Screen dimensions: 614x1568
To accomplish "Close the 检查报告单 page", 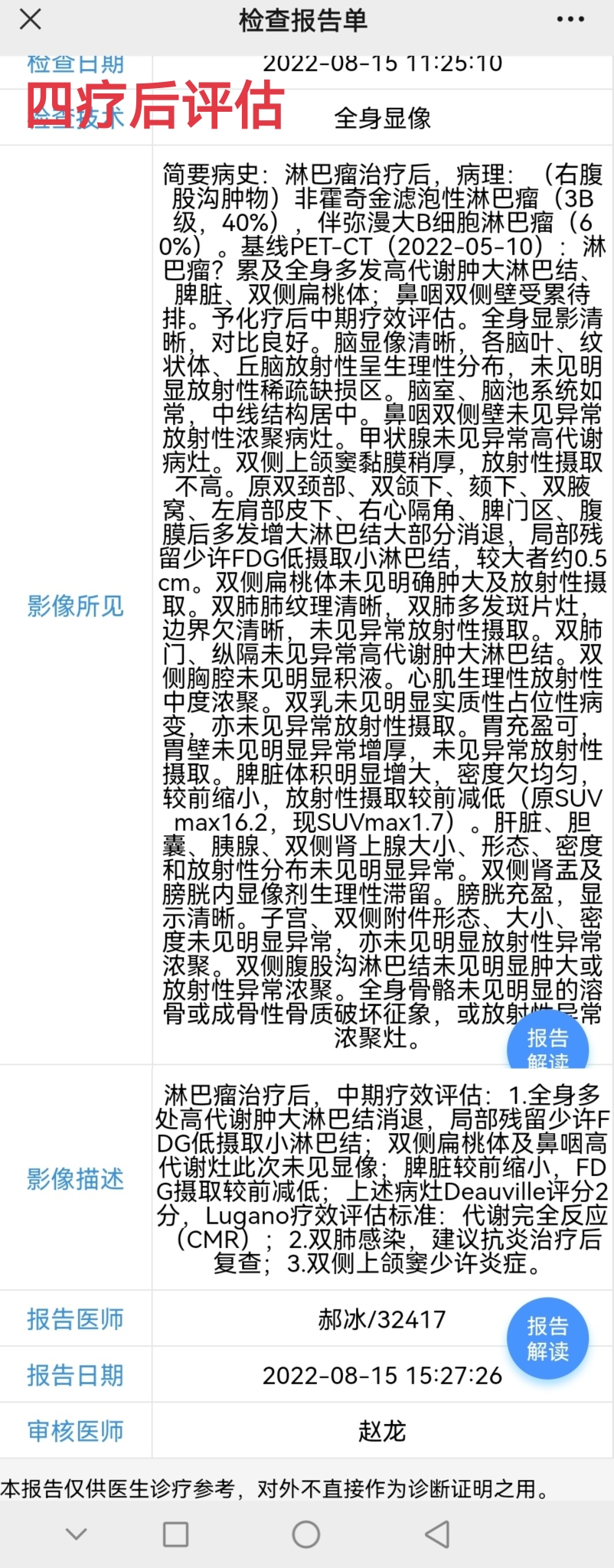I will [31, 20].
